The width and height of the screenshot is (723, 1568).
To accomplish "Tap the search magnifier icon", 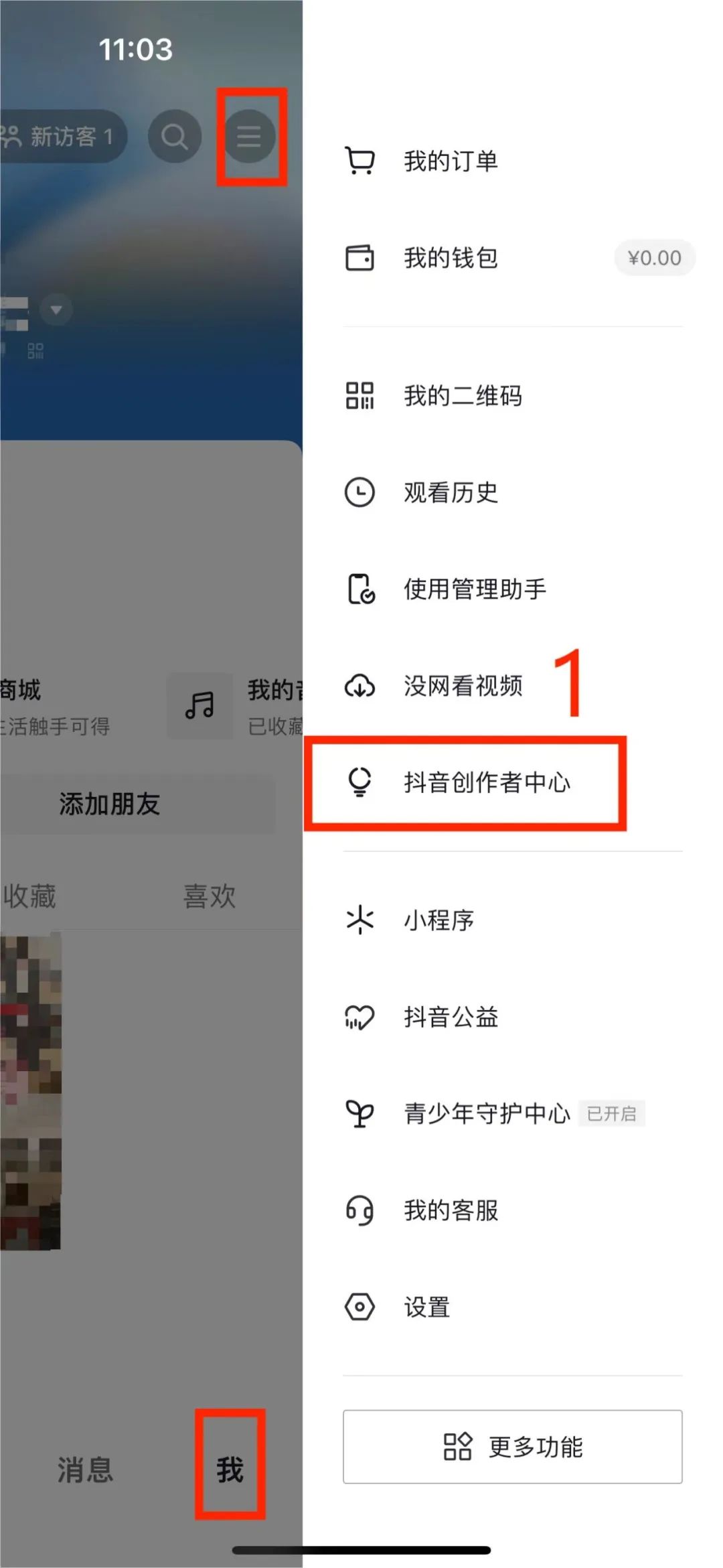I will coord(175,137).
